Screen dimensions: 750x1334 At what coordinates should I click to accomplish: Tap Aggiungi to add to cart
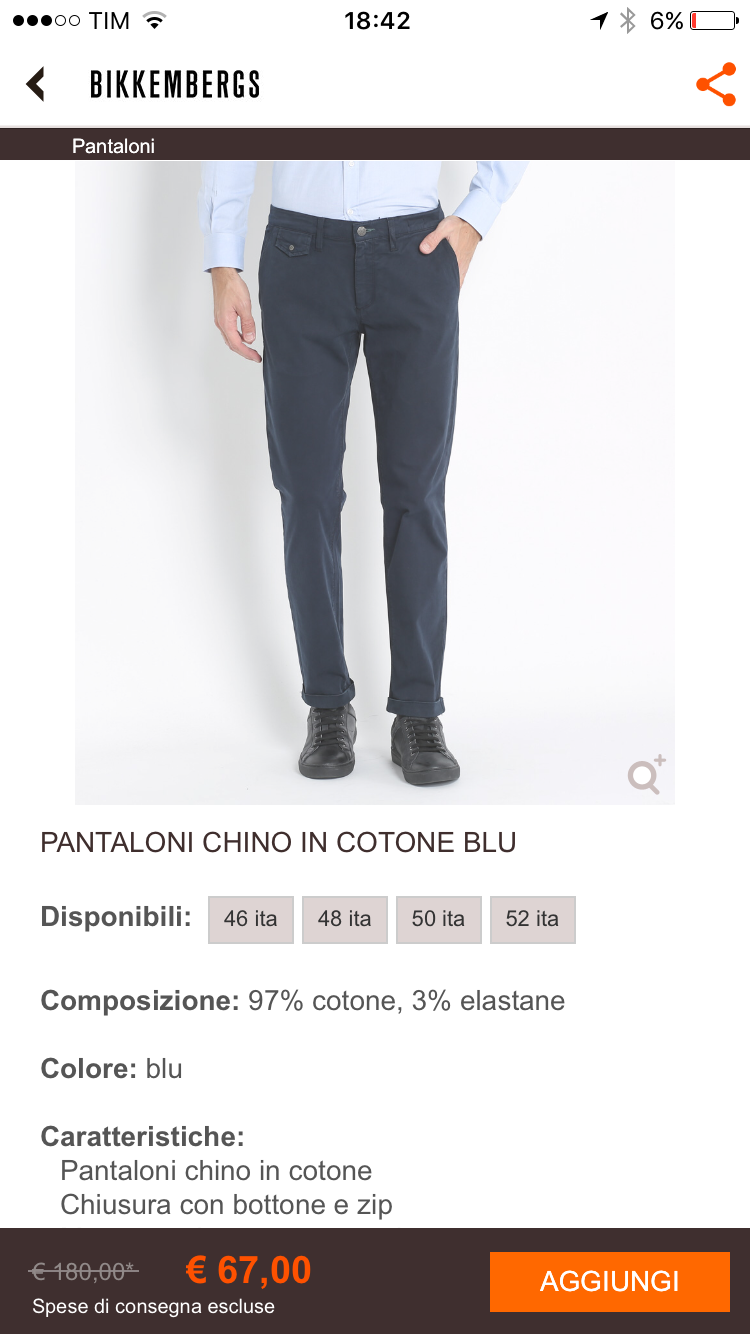pos(609,1281)
